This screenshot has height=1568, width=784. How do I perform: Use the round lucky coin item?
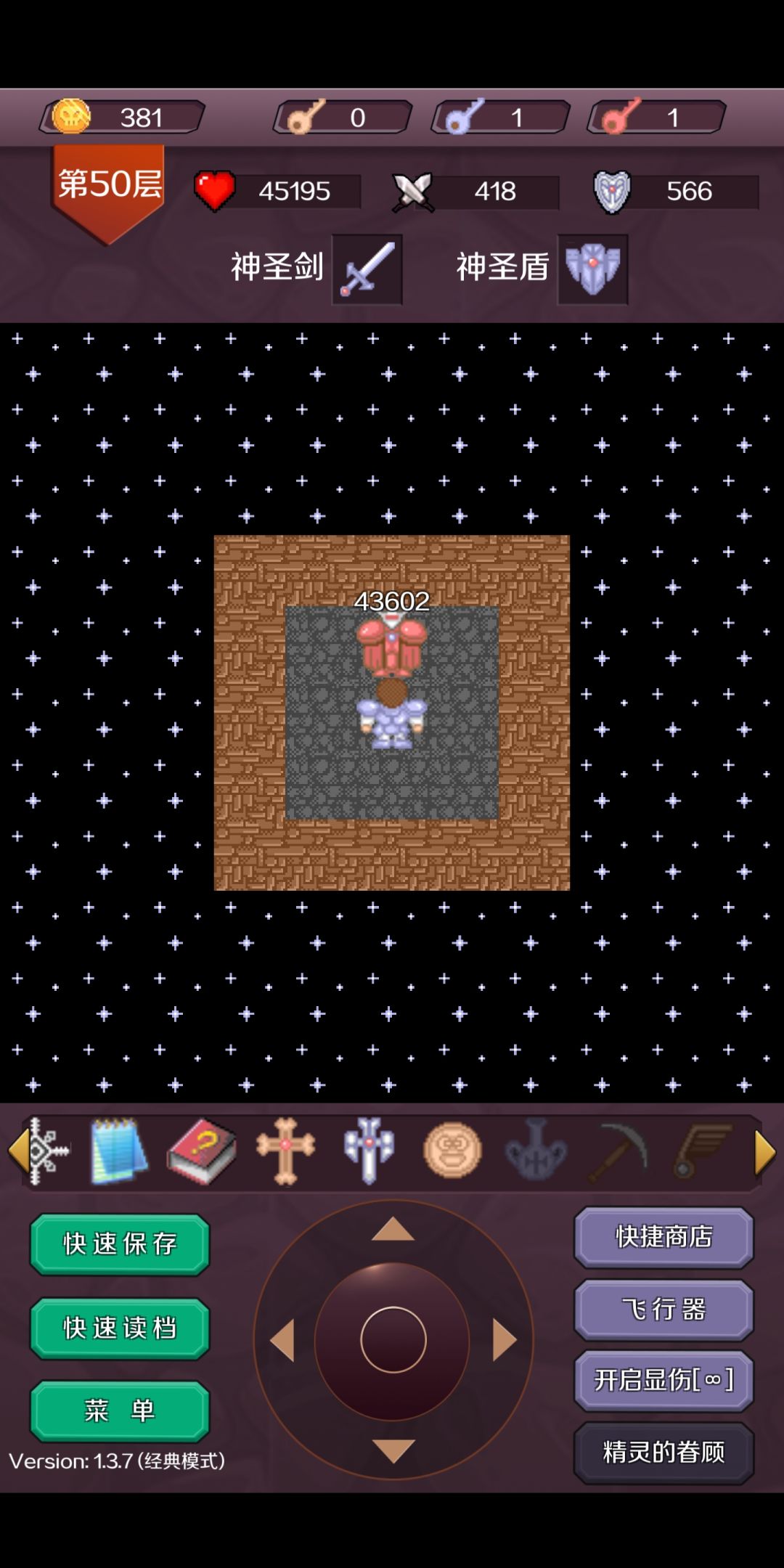[452, 1151]
